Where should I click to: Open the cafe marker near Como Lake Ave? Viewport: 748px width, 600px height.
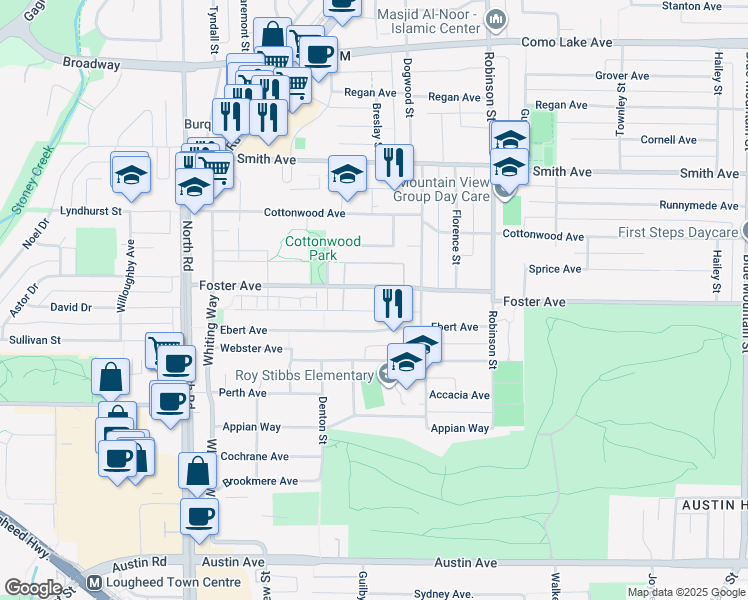tap(318, 55)
